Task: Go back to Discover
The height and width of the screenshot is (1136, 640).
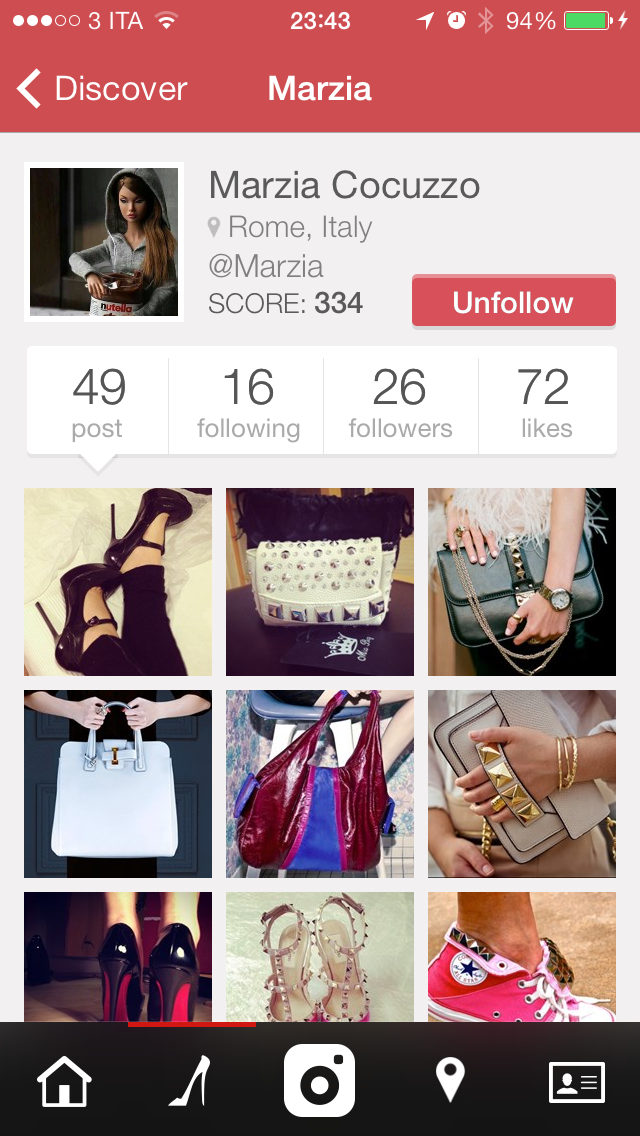Action: tap(101, 89)
